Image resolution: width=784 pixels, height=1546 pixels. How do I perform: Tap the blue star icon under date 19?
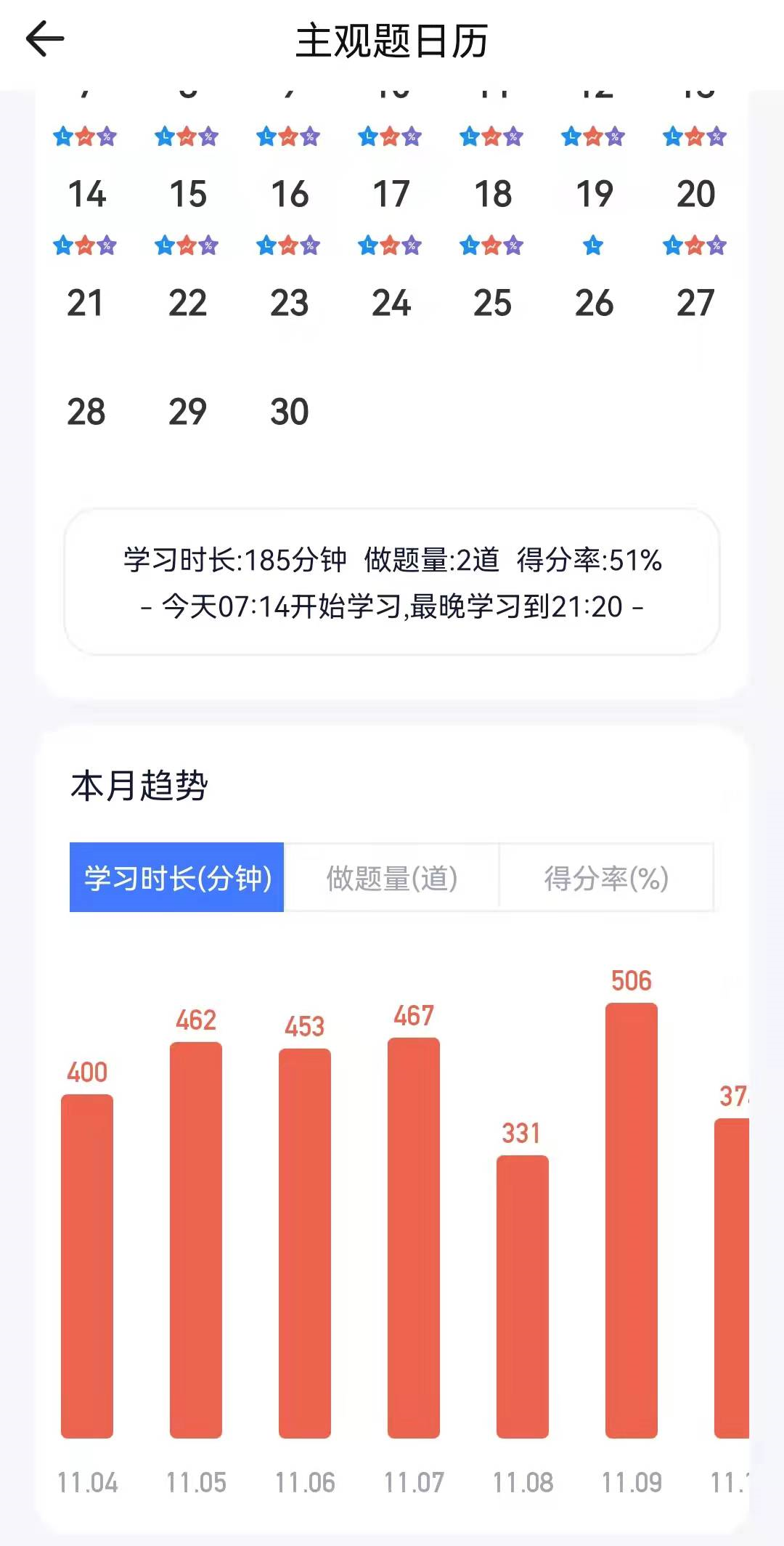tap(593, 245)
